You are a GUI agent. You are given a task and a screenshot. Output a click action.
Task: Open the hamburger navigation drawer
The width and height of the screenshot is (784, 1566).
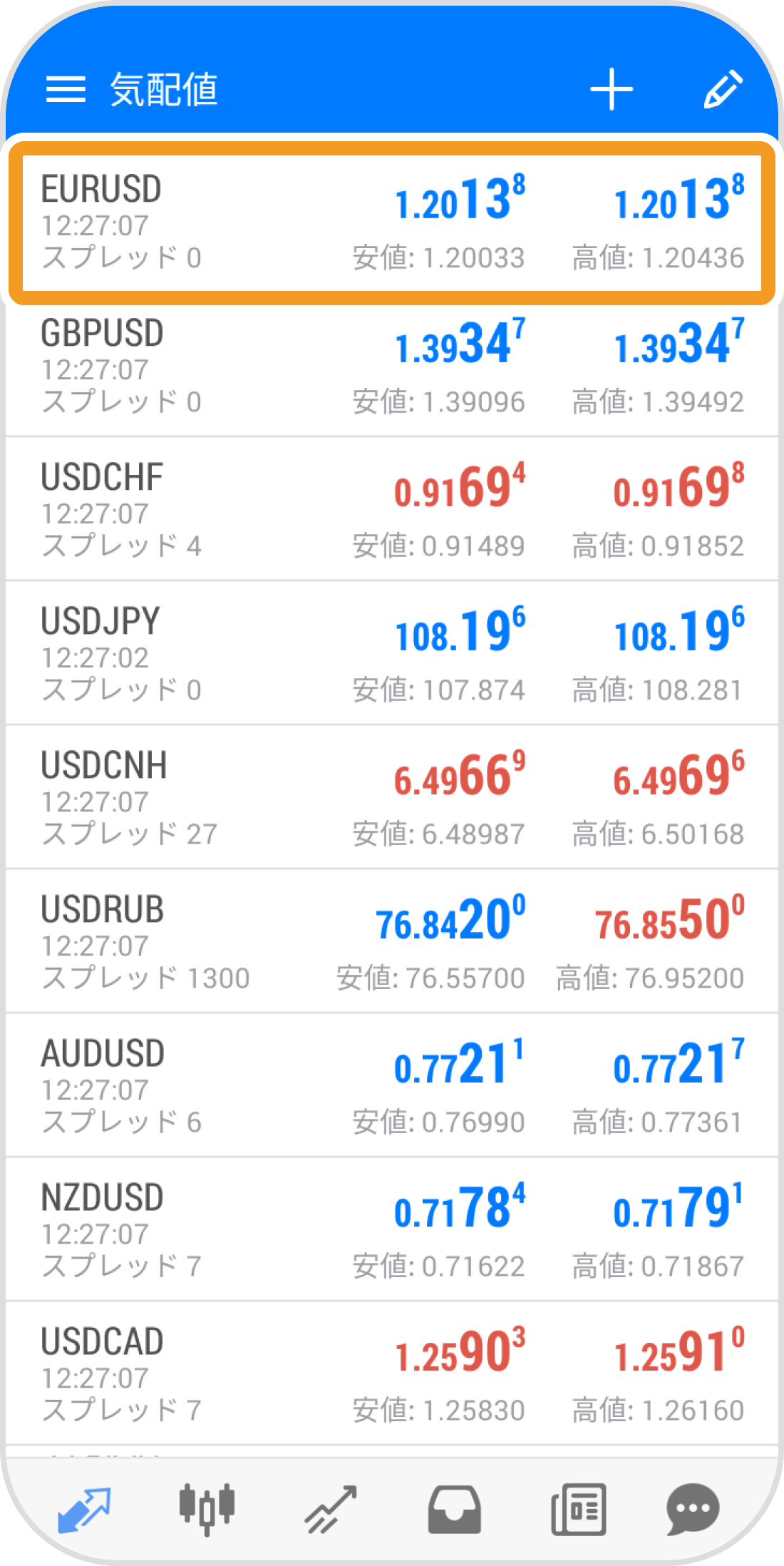pyautogui.click(x=66, y=90)
